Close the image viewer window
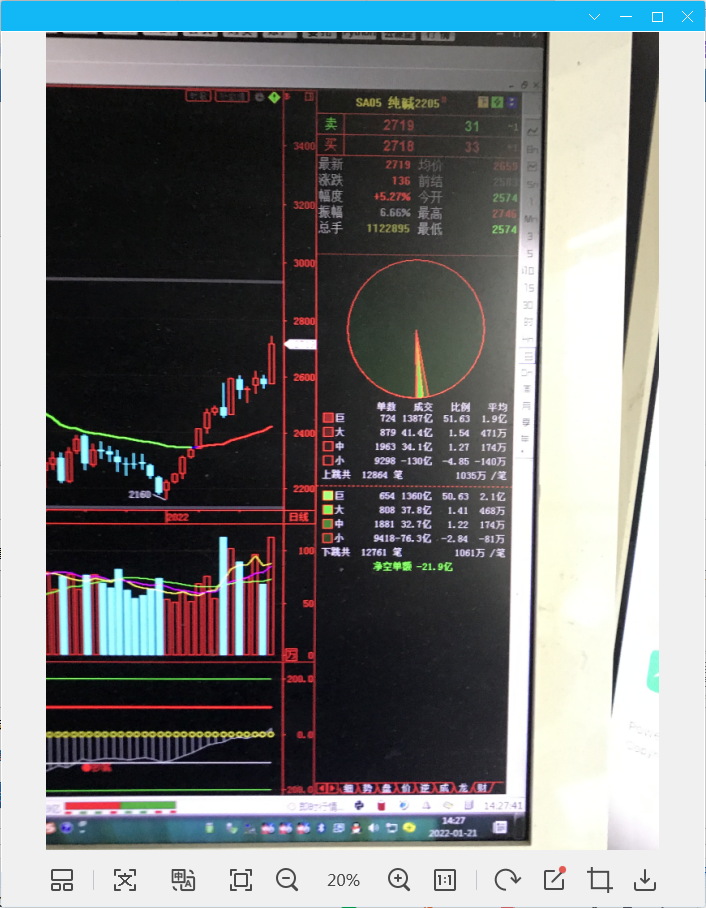The height and width of the screenshot is (908, 706). click(688, 16)
